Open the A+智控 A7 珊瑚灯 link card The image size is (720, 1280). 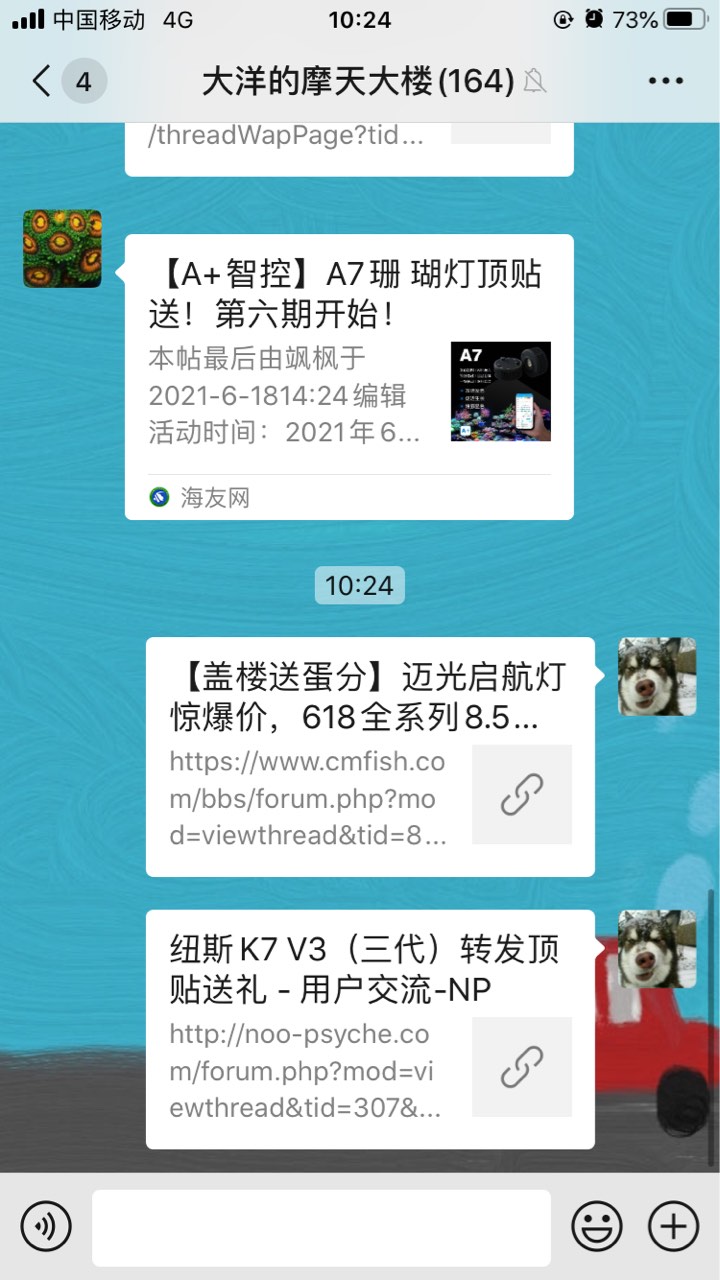click(x=349, y=376)
